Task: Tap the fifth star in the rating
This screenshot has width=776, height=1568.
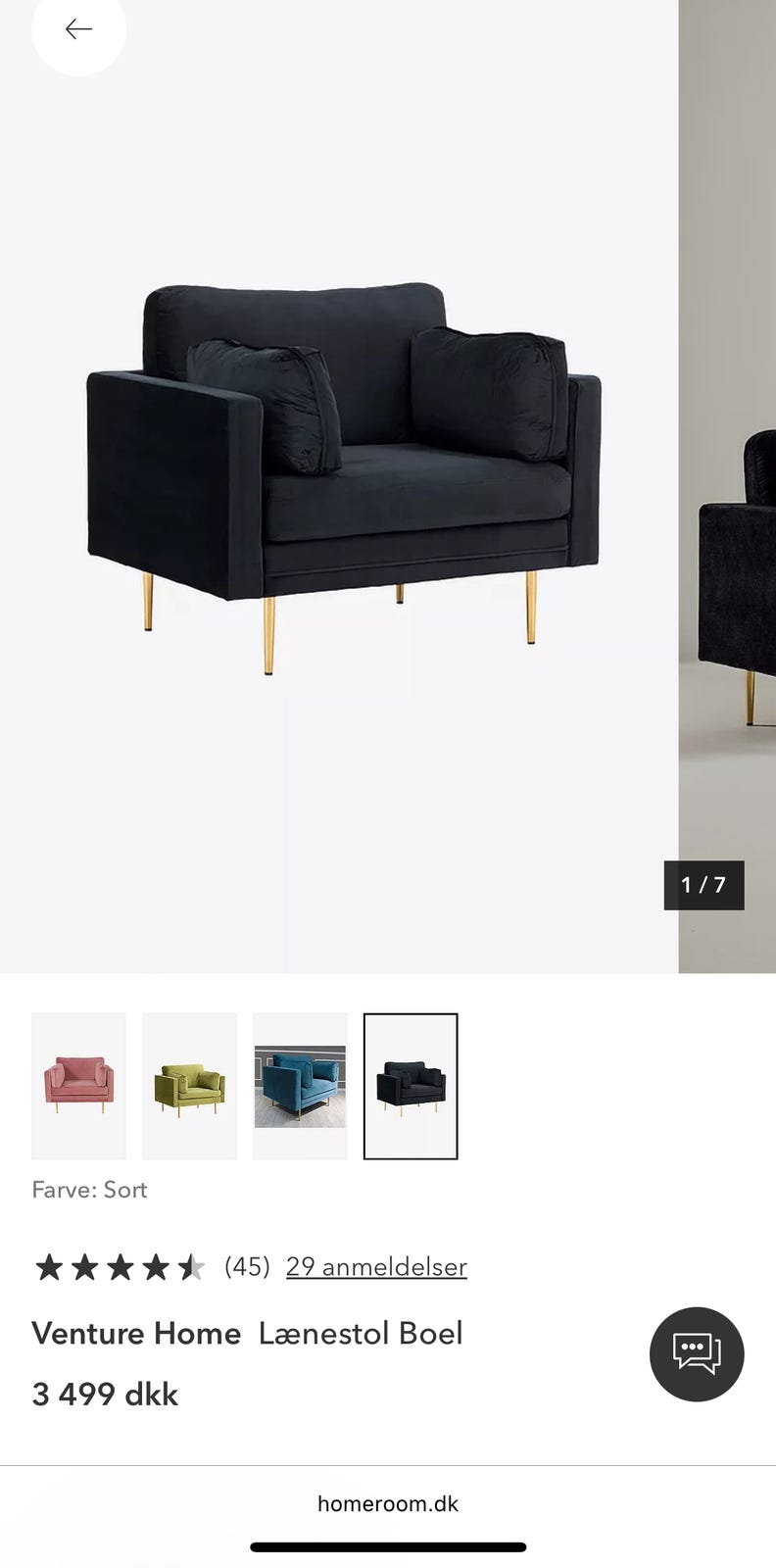Action: (192, 1266)
